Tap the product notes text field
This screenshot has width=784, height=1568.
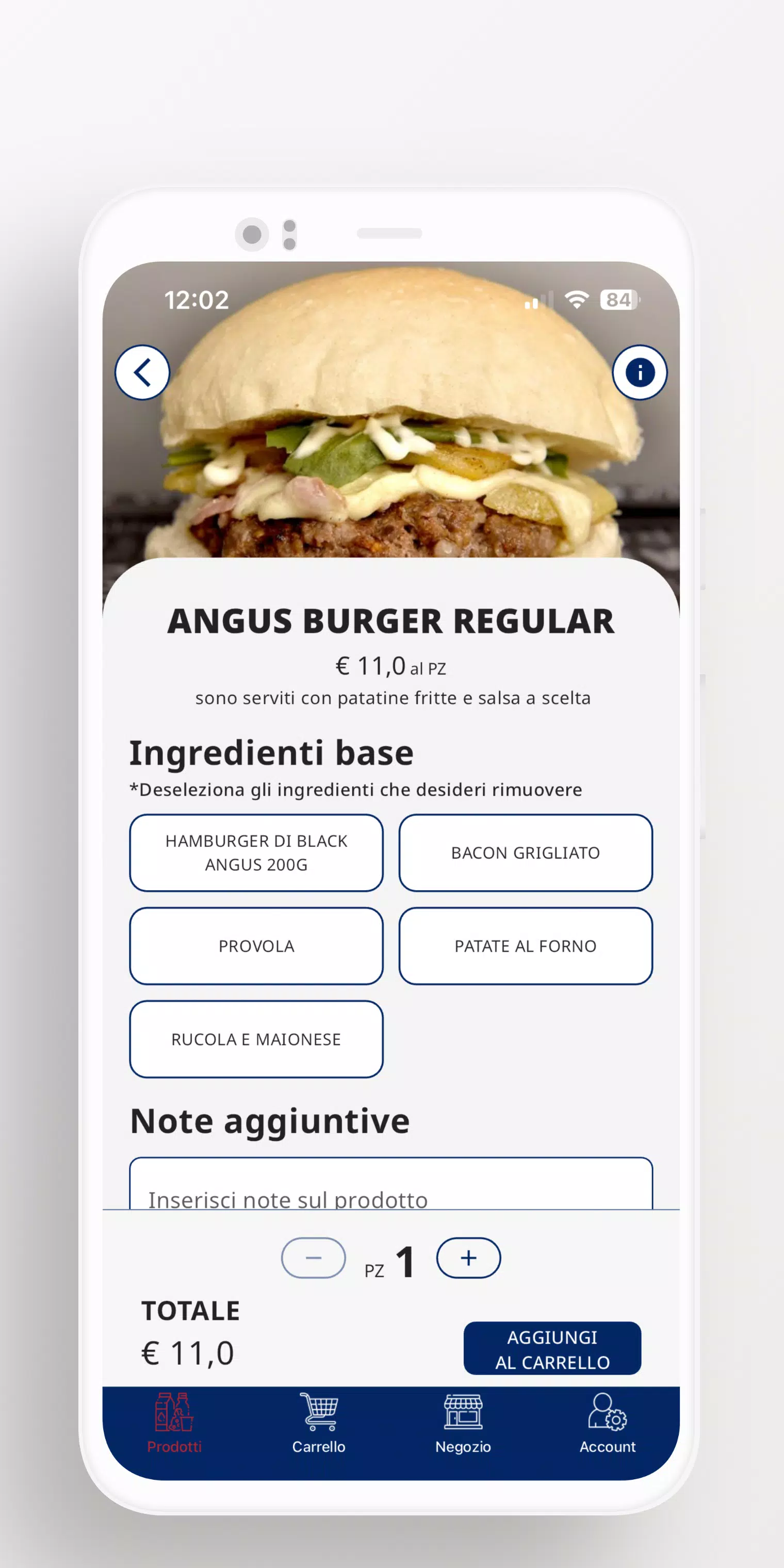tap(391, 1184)
